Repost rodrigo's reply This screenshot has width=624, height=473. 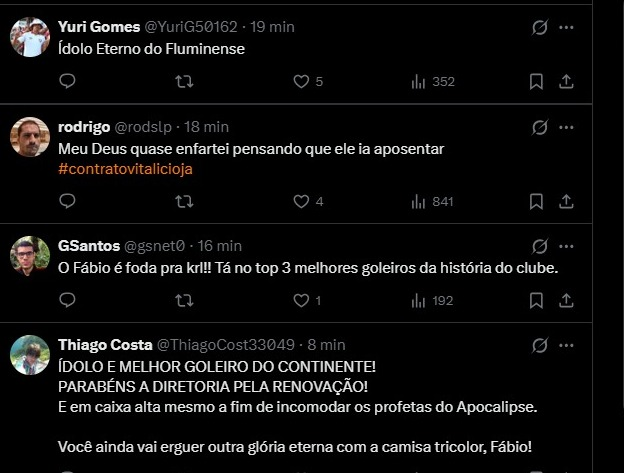[x=184, y=201]
